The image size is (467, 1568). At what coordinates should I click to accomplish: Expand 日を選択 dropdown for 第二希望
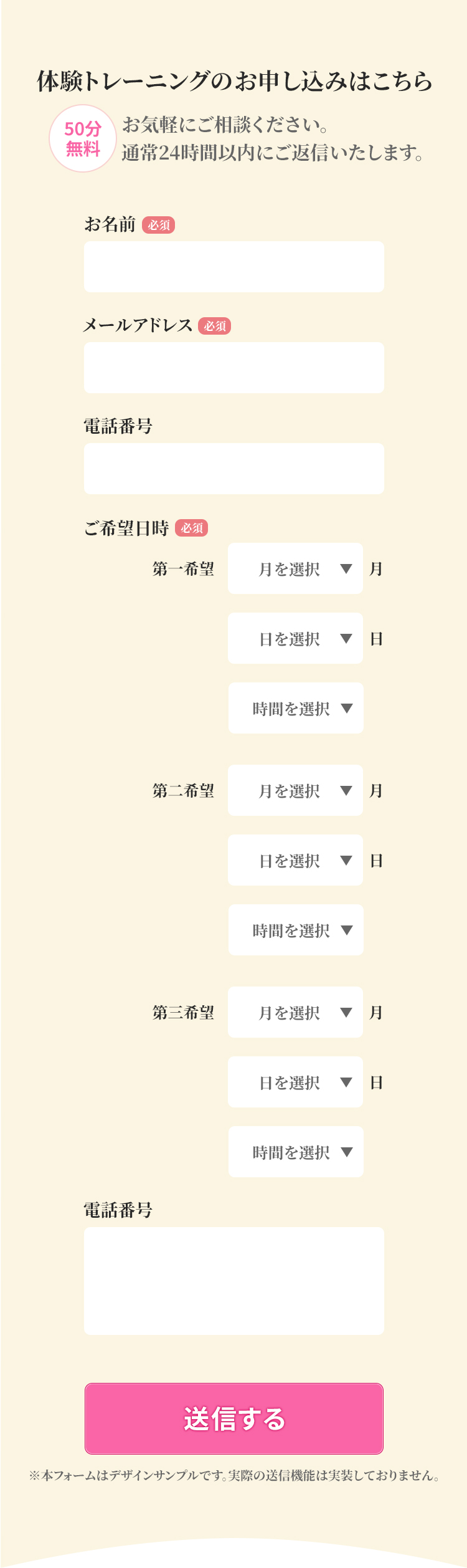click(x=295, y=860)
